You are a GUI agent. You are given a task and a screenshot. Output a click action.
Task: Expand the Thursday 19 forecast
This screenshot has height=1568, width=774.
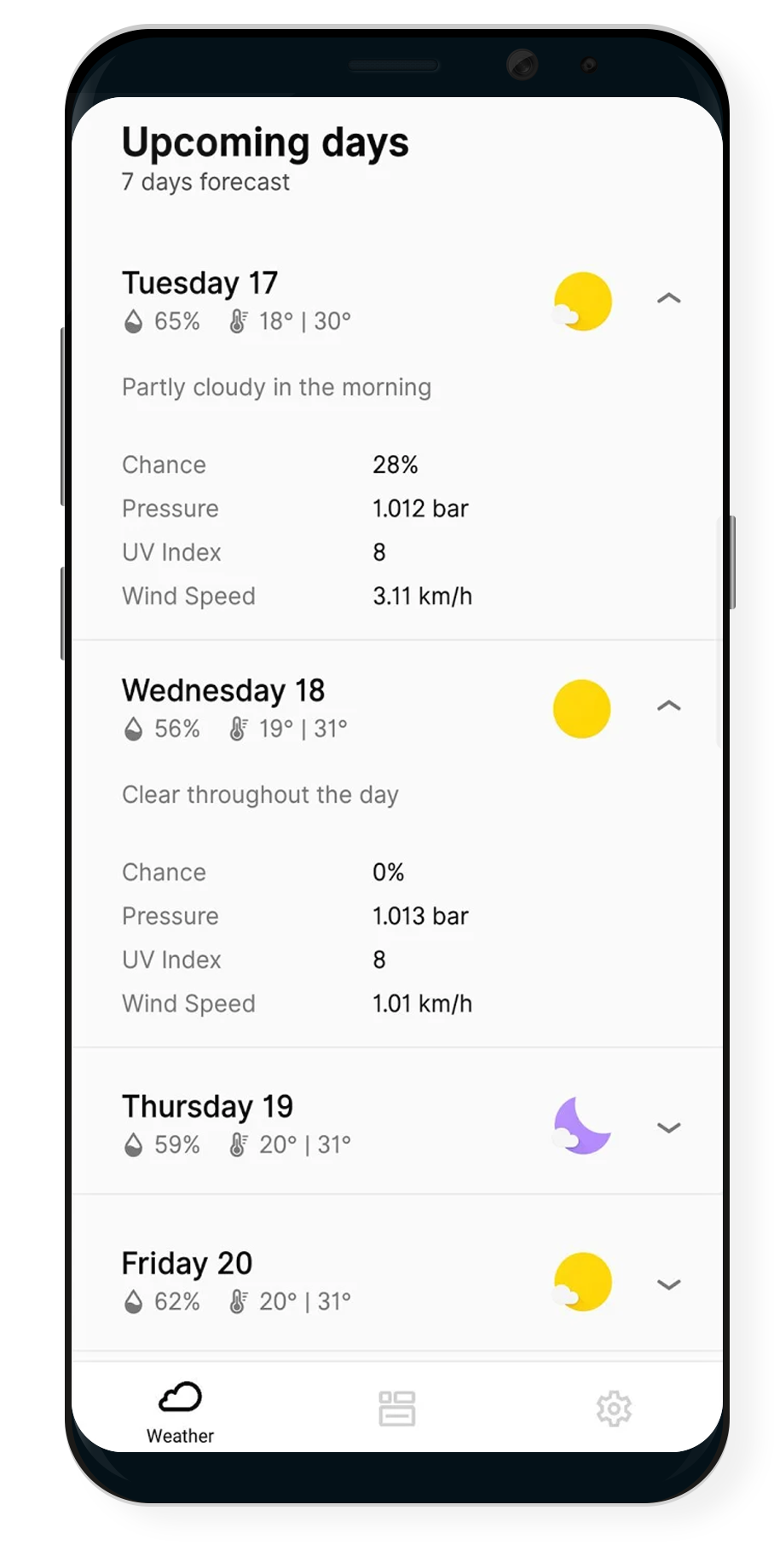tap(669, 1127)
